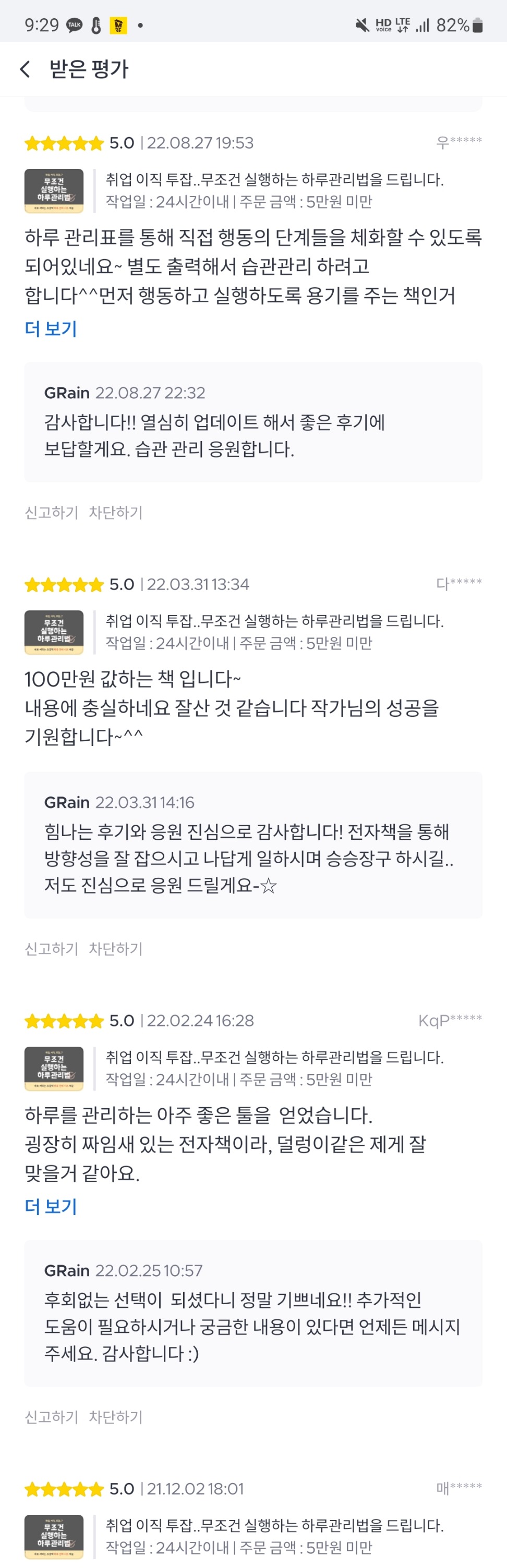
Task: Open the service thumbnail in the 22.02.24 review
Action: [54, 1068]
